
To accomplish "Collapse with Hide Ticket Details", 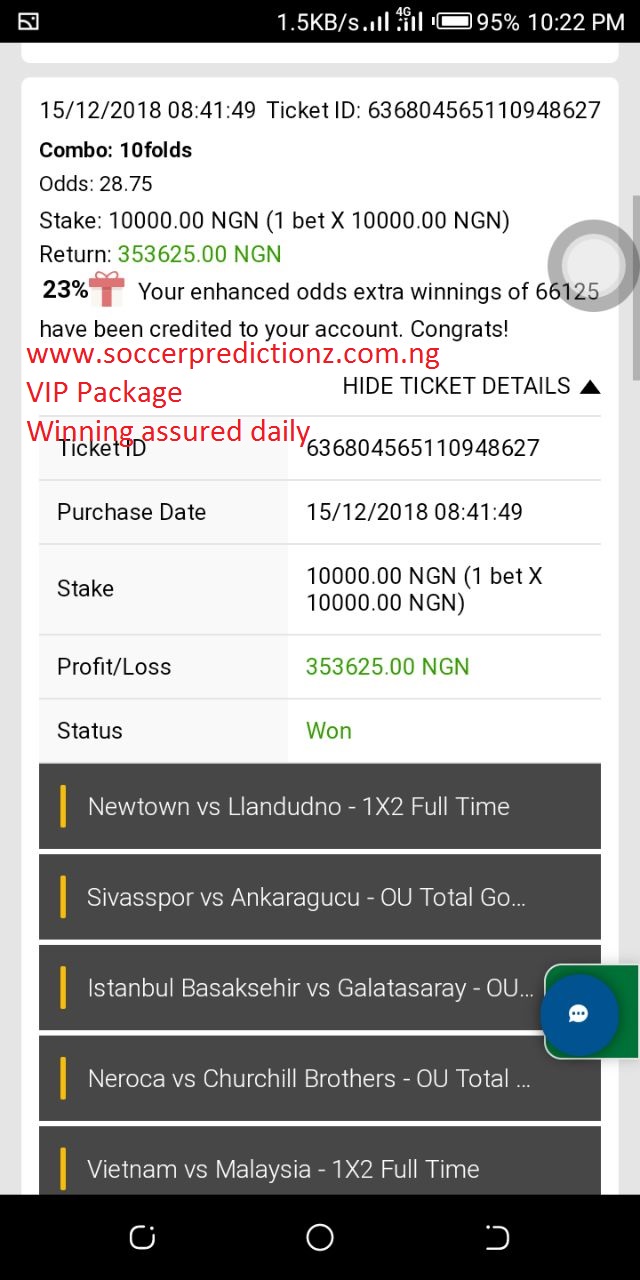I will (x=471, y=386).
